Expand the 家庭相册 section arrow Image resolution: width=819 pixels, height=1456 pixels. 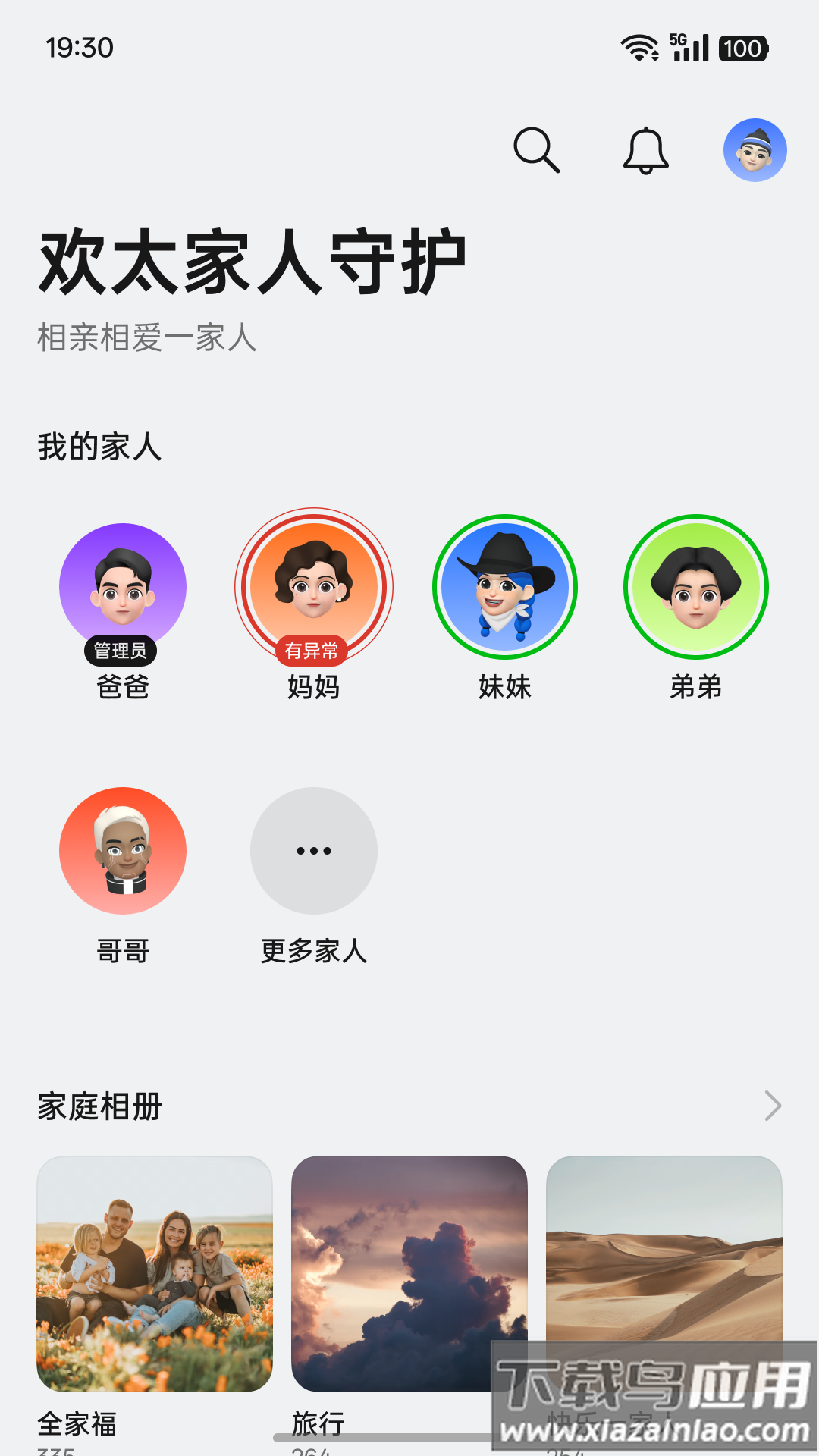[x=772, y=1106]
